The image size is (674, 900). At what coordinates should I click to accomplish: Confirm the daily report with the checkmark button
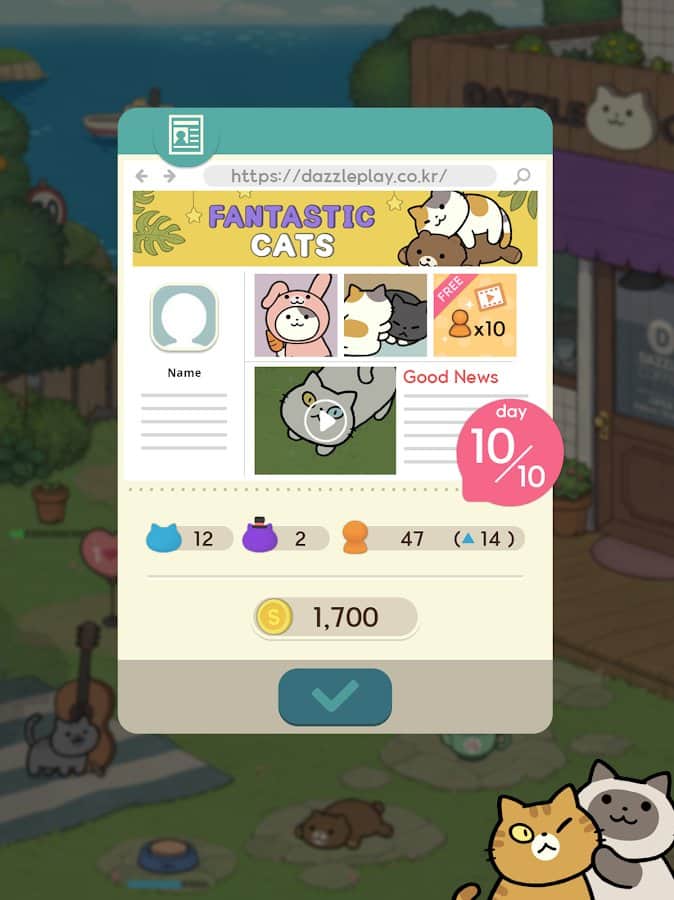pyautogui.click(x=335, y=696)
